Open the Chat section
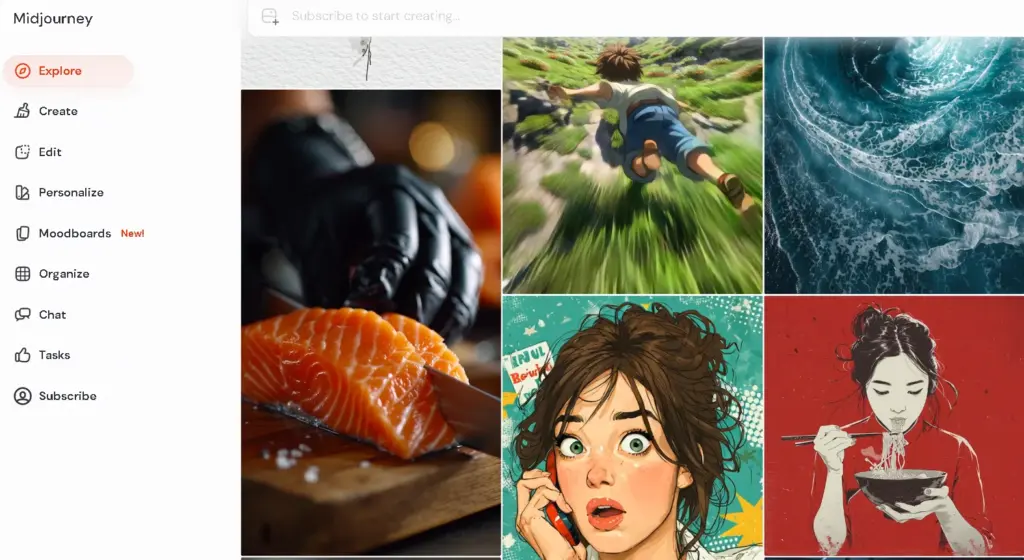The width and height of the screenshot is (1024, 560). (52, 314)
